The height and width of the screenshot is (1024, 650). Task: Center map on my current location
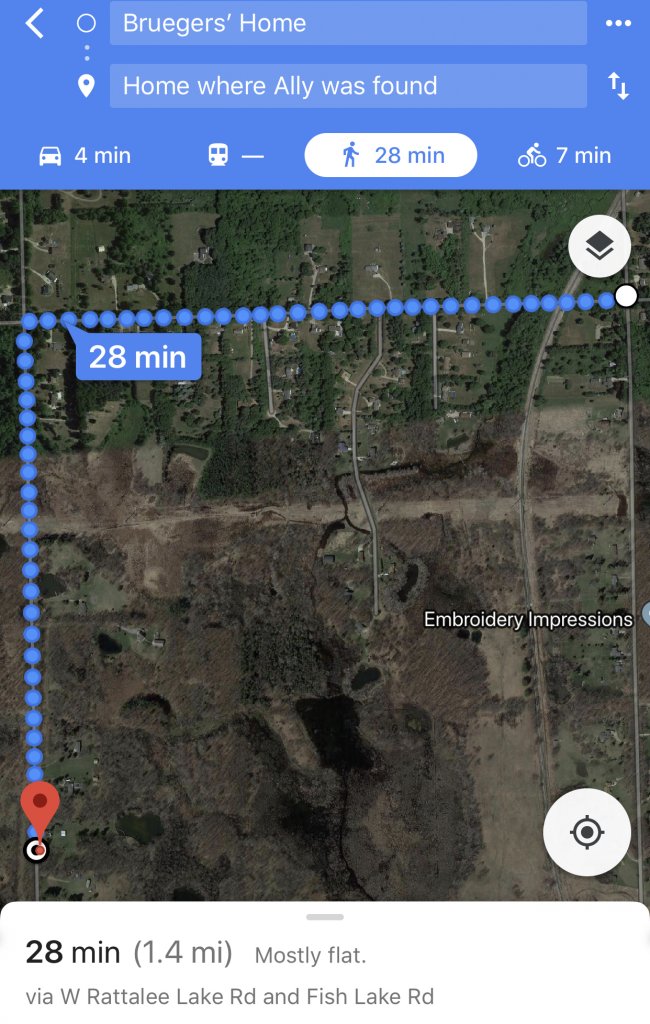tap(587, 832)
